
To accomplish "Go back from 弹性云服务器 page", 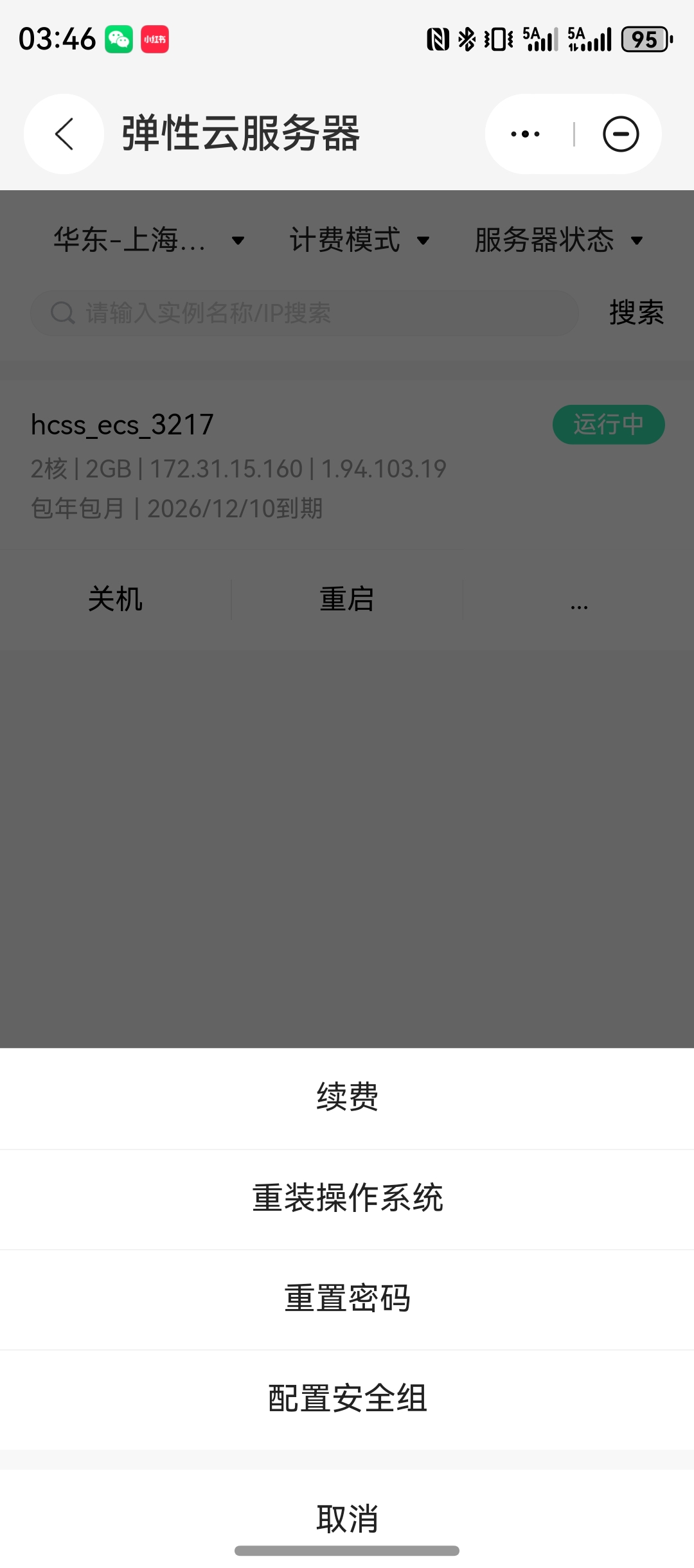I will tap(64, 134).
